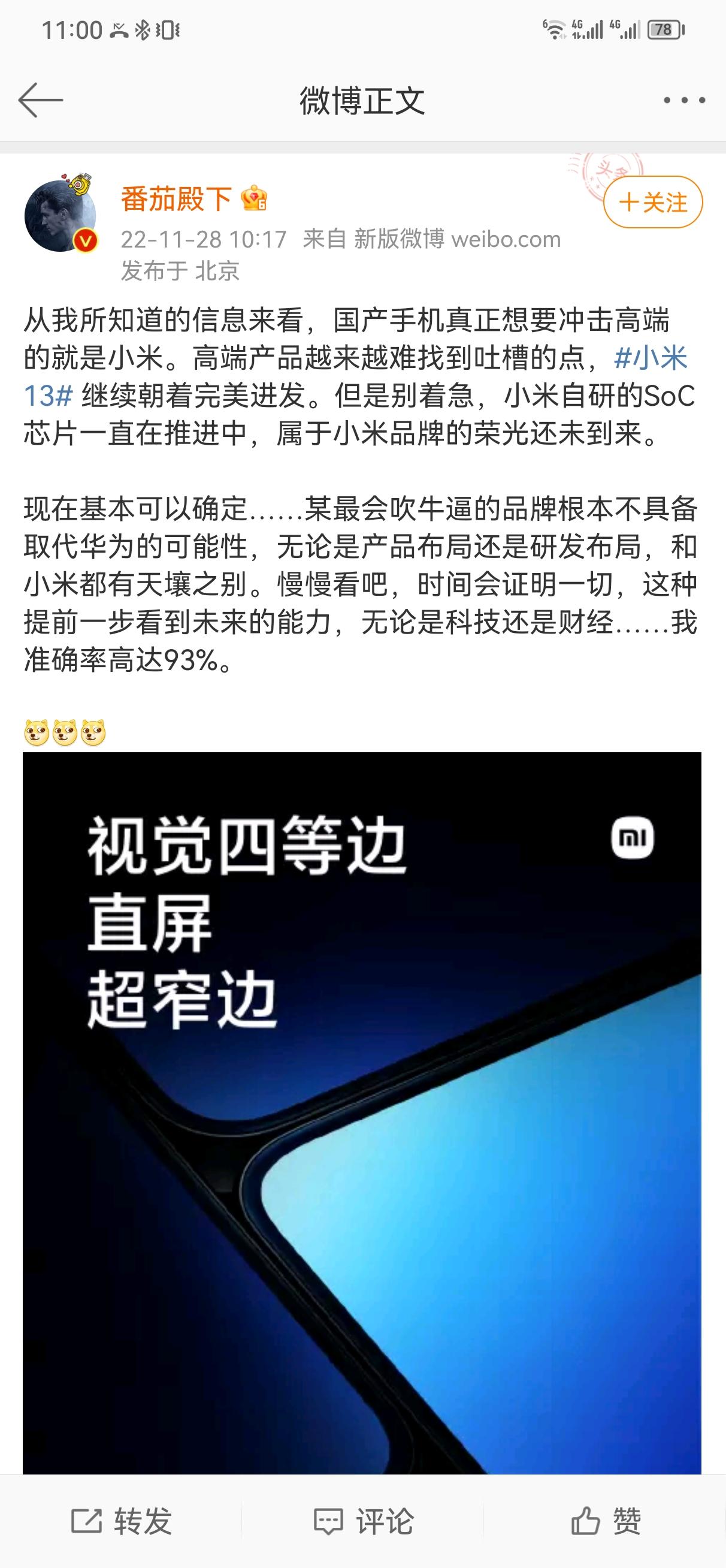The width and height of the screenshot is (726, 1568).
Task: Follow 番茄殿下 with the 关注 button
Action: 653,202
